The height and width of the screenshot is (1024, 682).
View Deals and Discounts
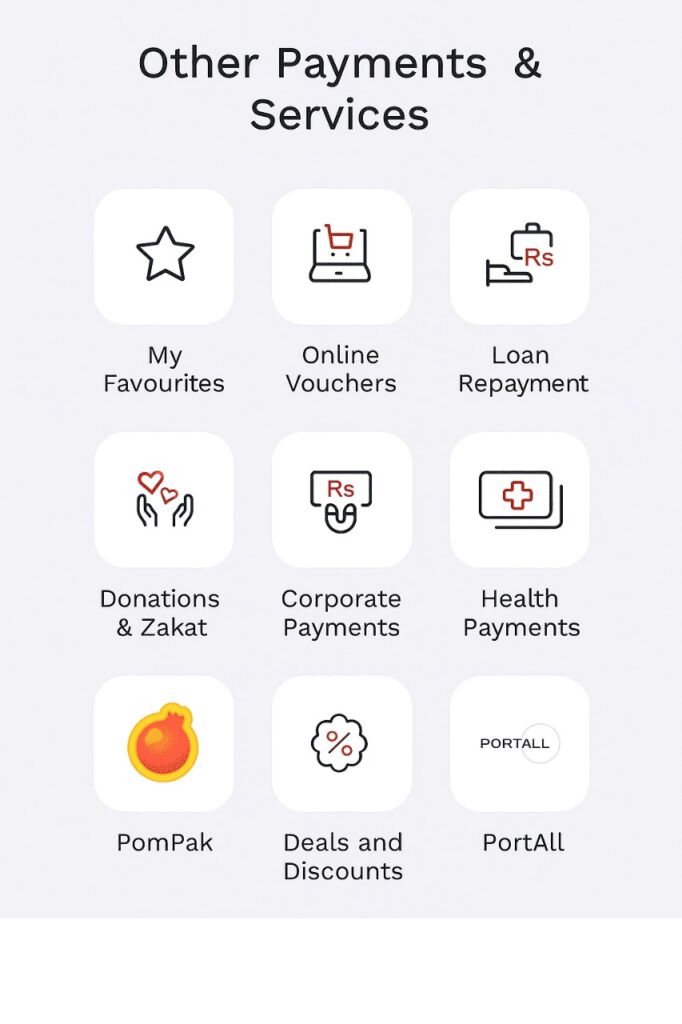click(x=341, y=743)
